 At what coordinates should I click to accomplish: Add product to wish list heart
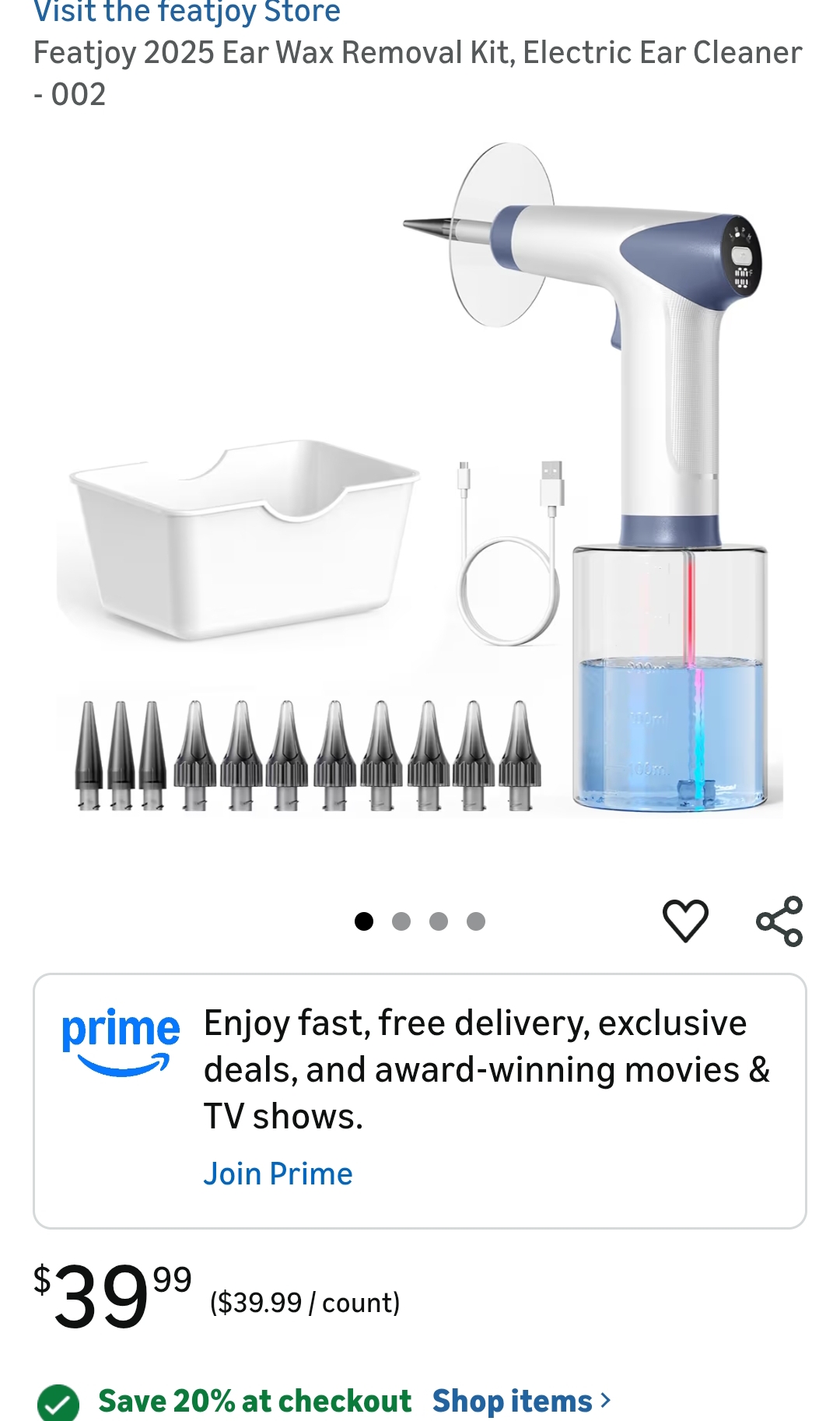[x=685, y=921]
